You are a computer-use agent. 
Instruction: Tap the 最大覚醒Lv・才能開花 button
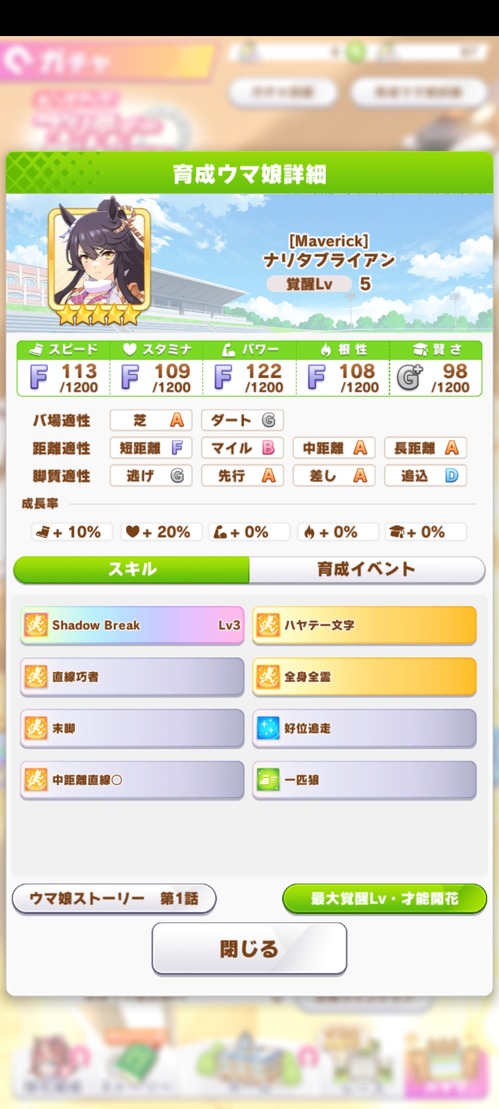click(x=384, y=899)
